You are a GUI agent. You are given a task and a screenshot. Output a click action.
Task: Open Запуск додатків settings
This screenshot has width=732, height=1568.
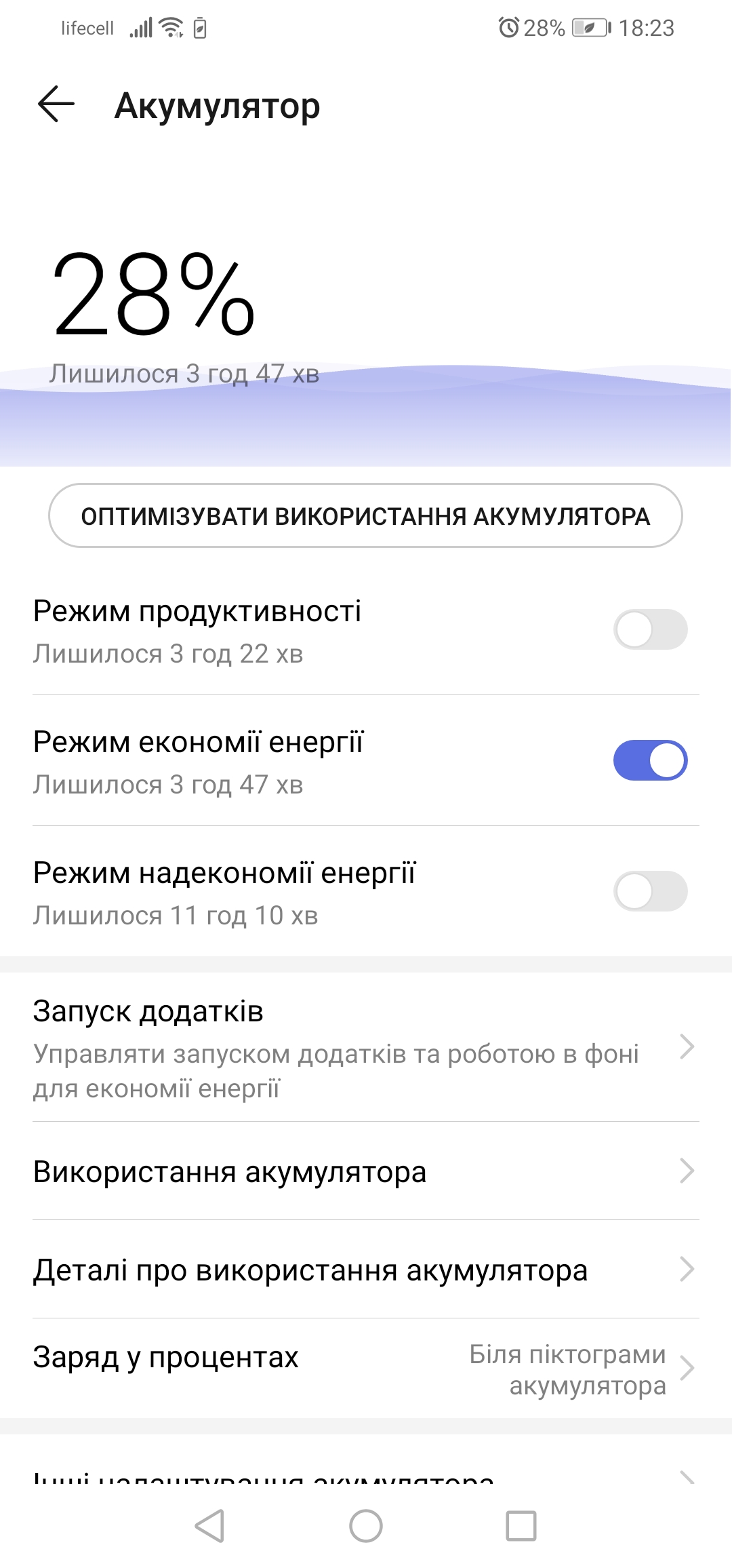click(x=366, y=1048)
